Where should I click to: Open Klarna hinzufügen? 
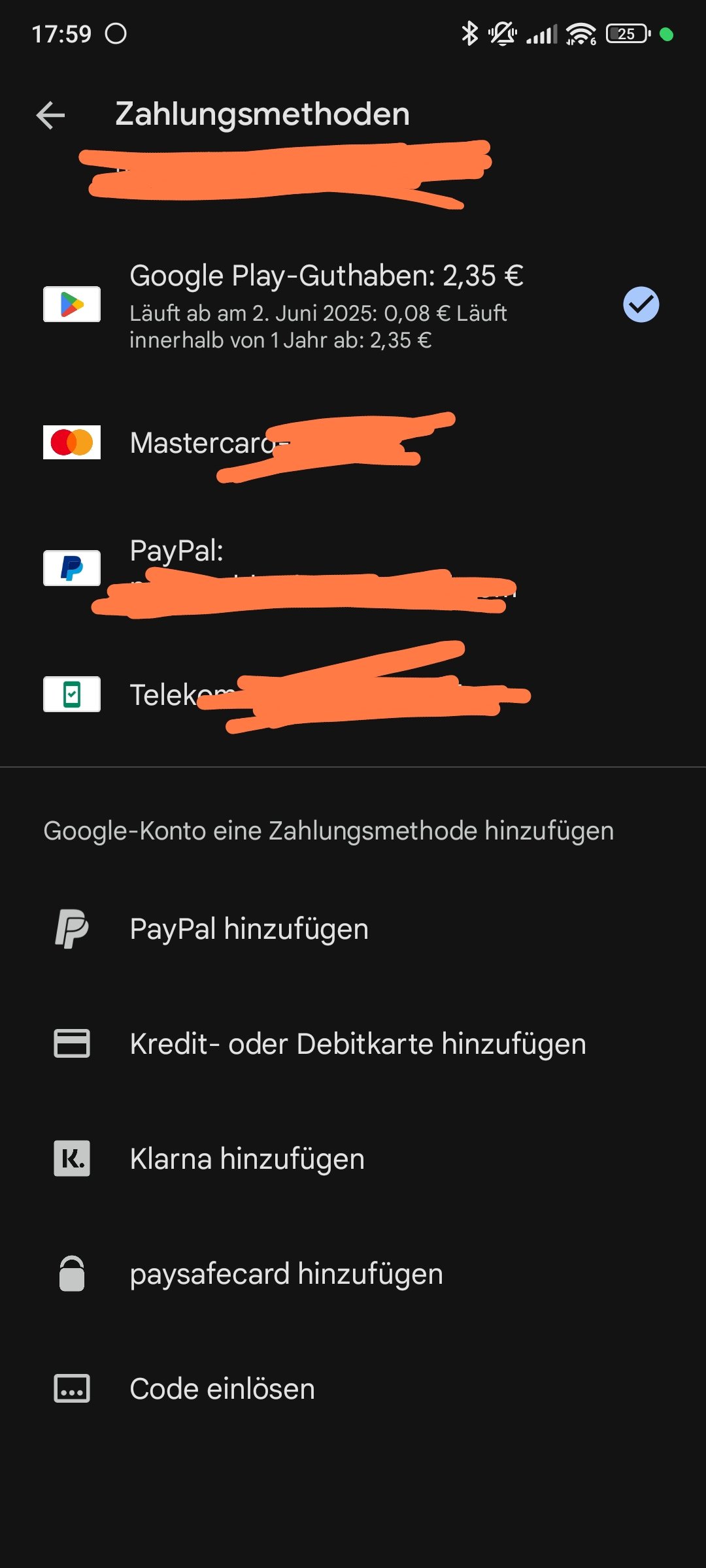click(246, 1159)
